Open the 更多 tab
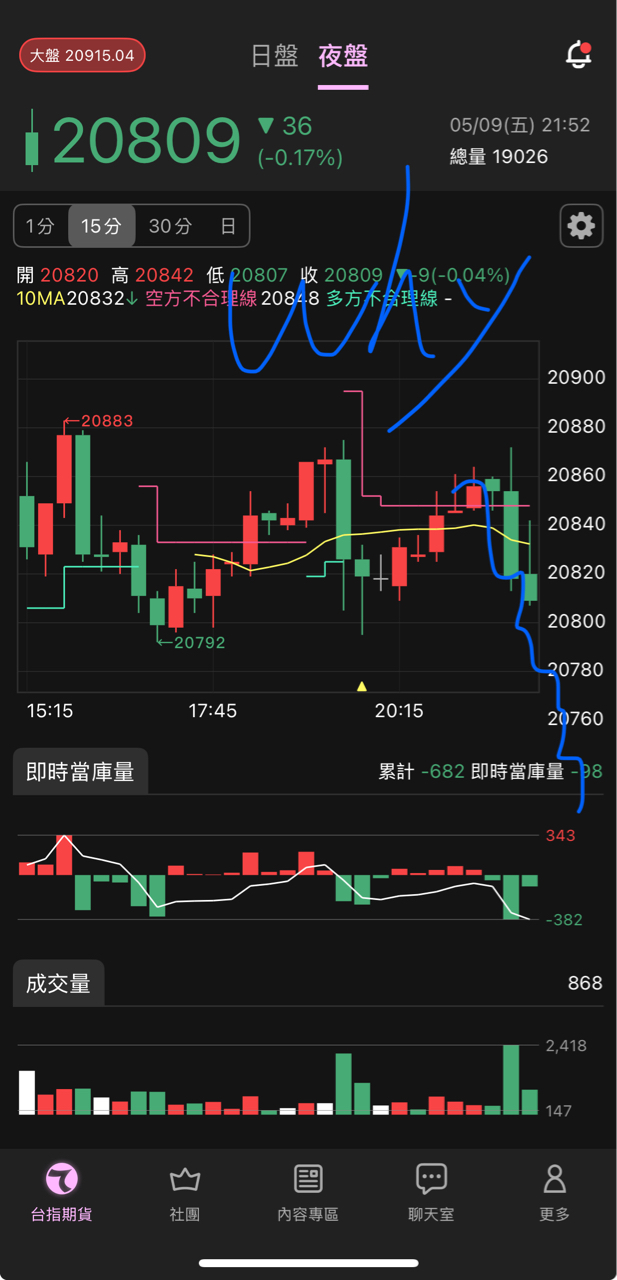Viewport: 617px width, 1280px height. (x=554, y=1192)
